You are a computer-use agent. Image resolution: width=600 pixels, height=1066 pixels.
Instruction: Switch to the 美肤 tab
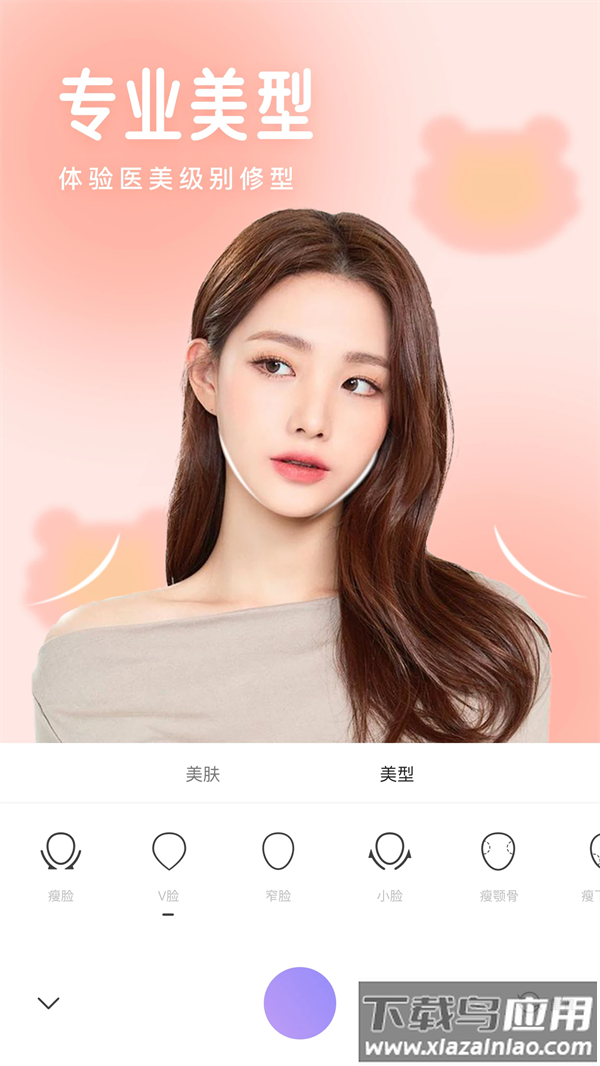(202, 774)
